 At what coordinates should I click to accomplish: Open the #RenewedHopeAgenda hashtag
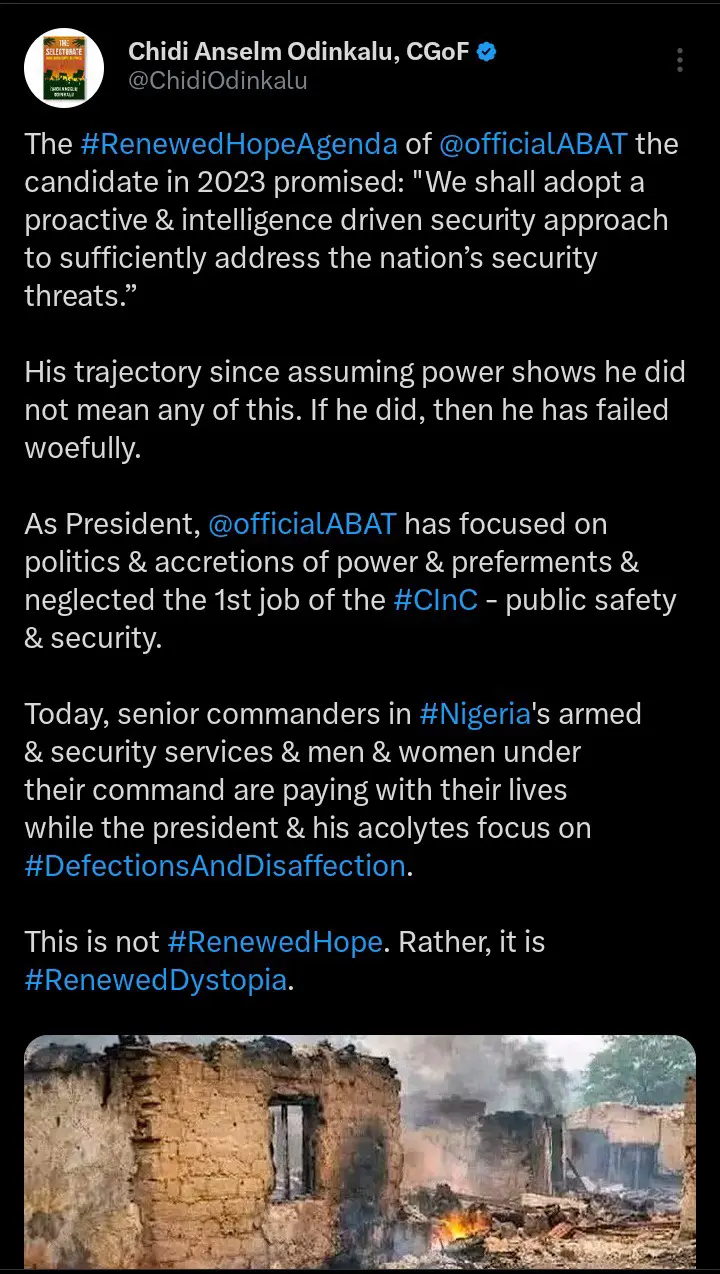click(x=239, y=144)
